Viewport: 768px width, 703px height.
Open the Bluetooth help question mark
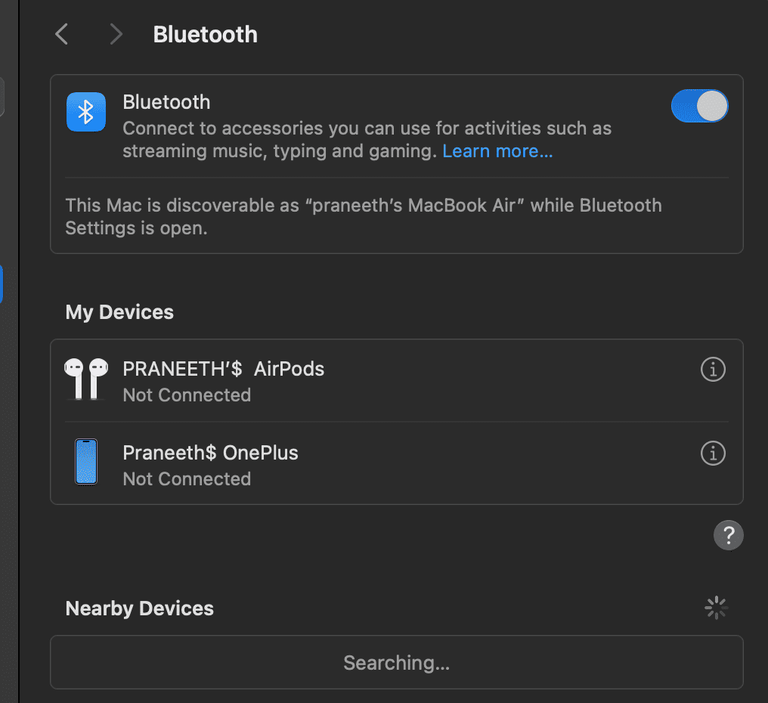click(728, 534)
